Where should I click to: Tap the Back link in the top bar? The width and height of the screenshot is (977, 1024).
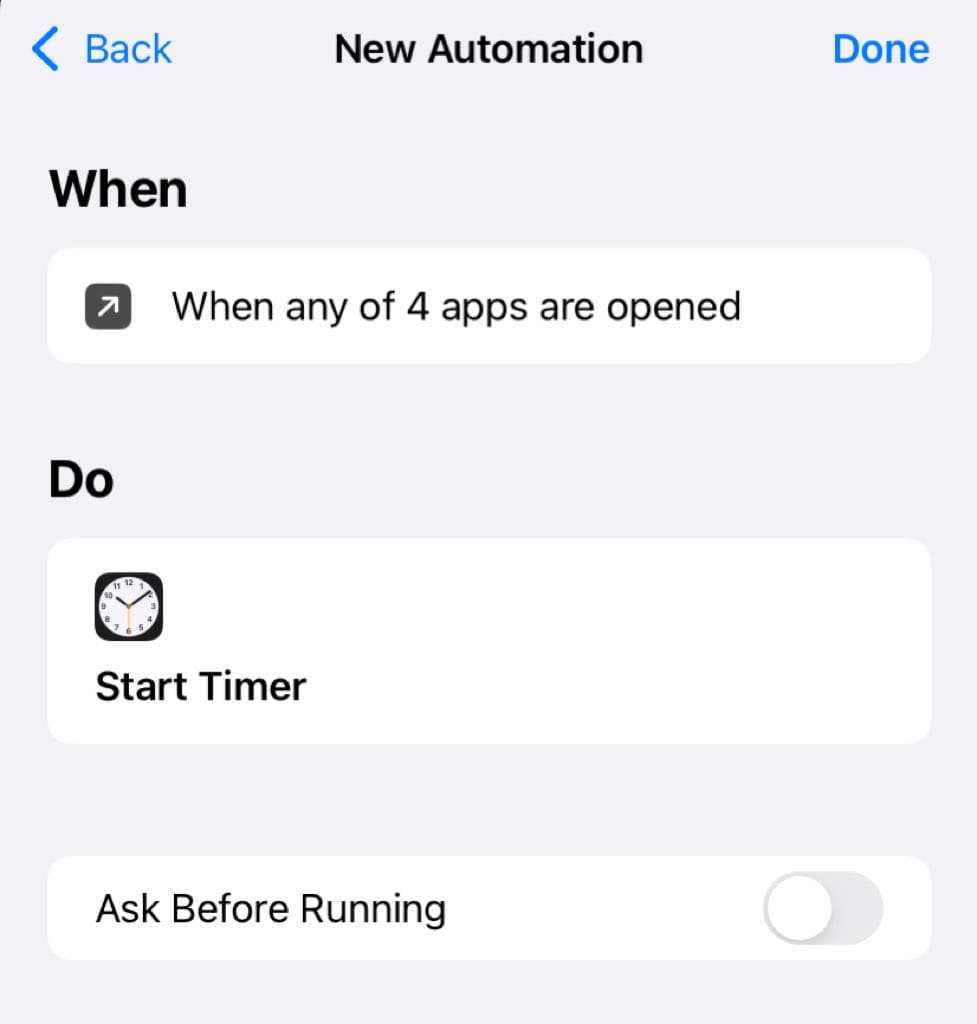click(x=126, y=48)
